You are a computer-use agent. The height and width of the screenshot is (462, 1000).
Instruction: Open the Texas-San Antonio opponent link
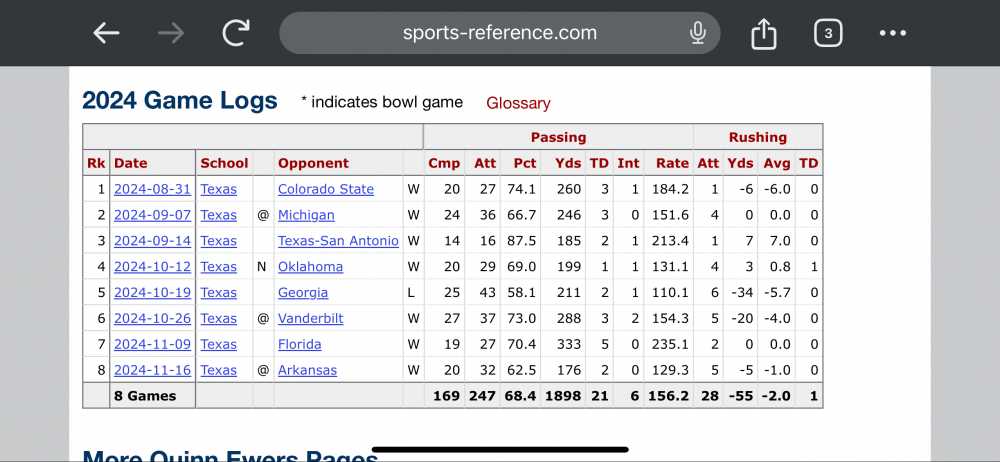337,241
